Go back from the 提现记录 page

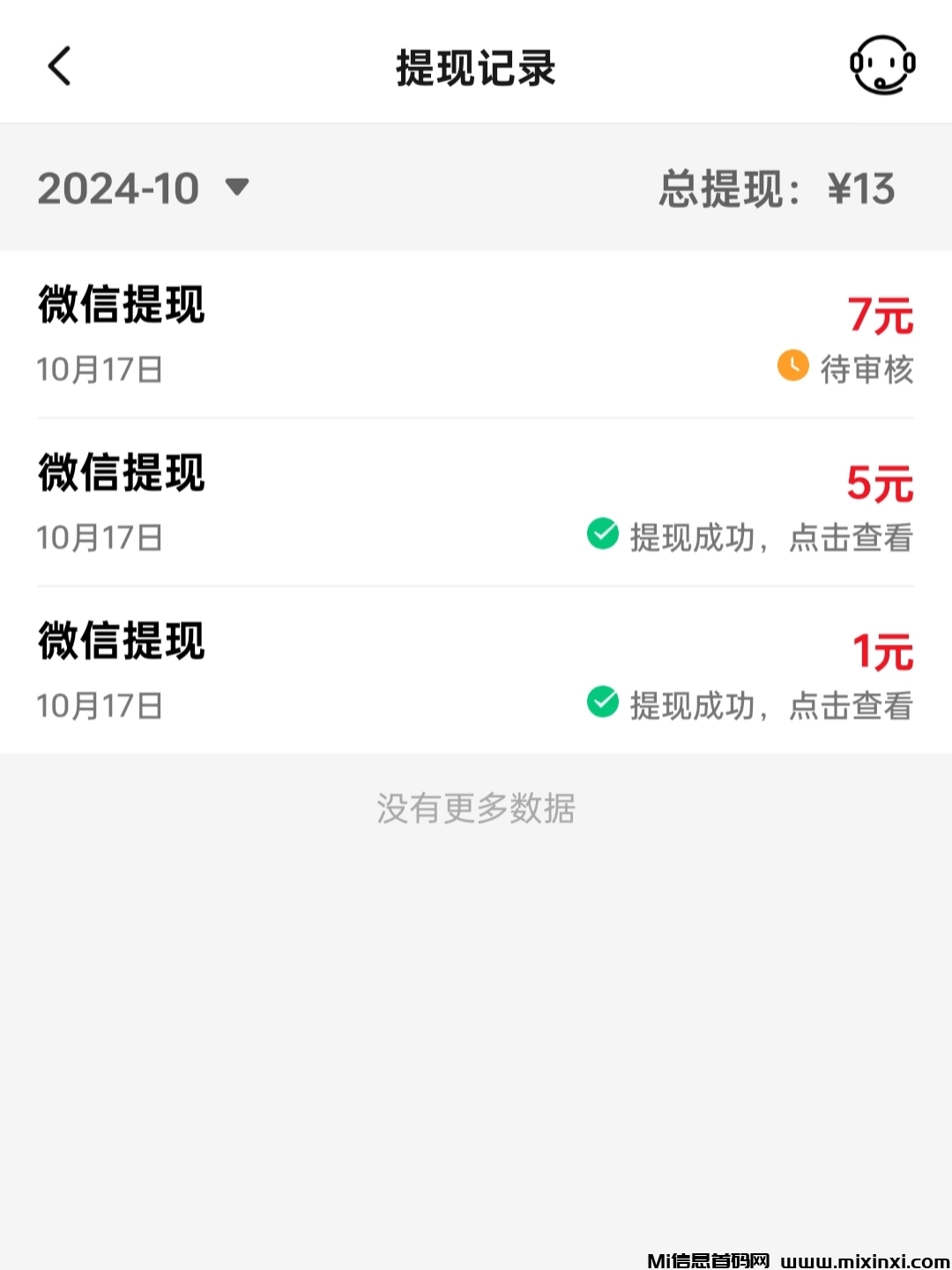pos(59,66)
